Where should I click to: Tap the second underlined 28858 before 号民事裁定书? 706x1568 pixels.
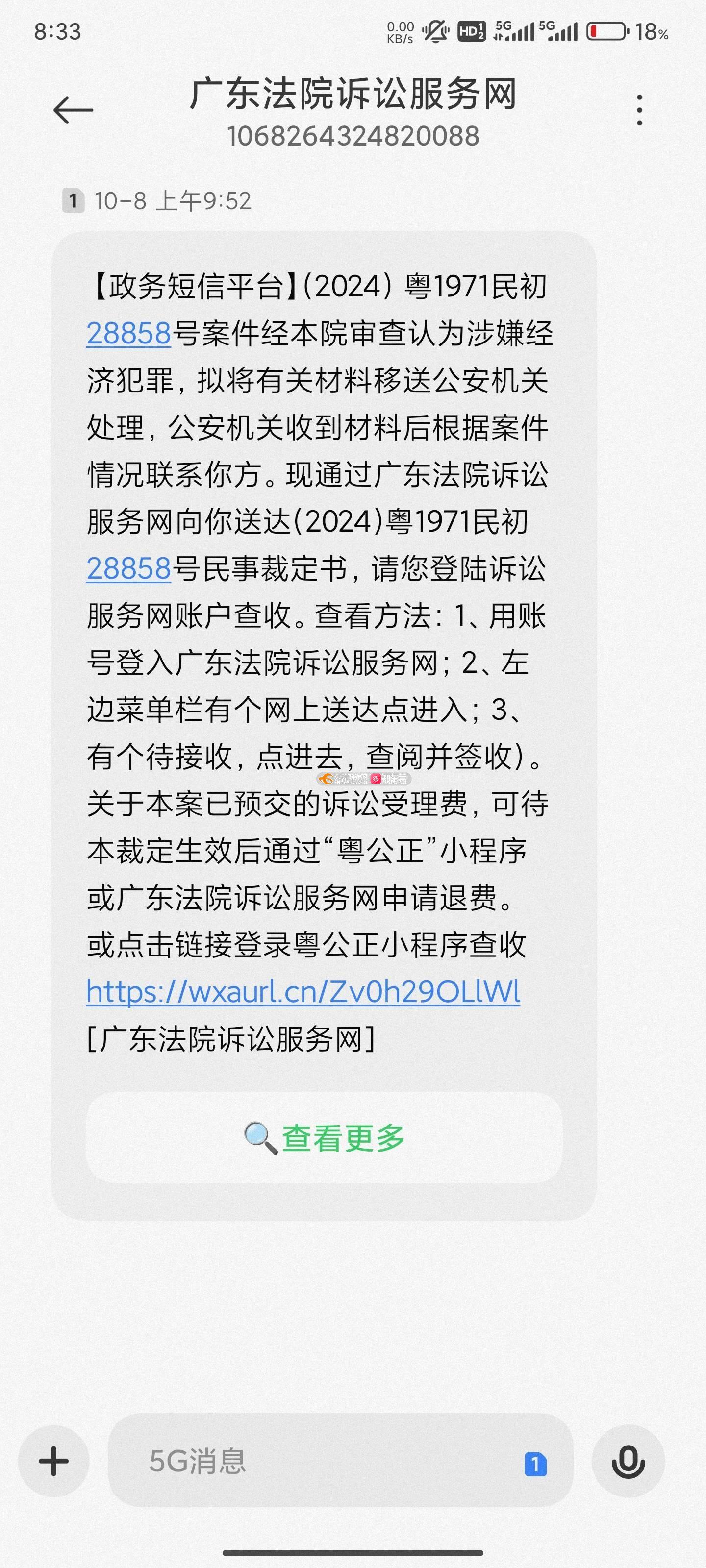point(128,568)
